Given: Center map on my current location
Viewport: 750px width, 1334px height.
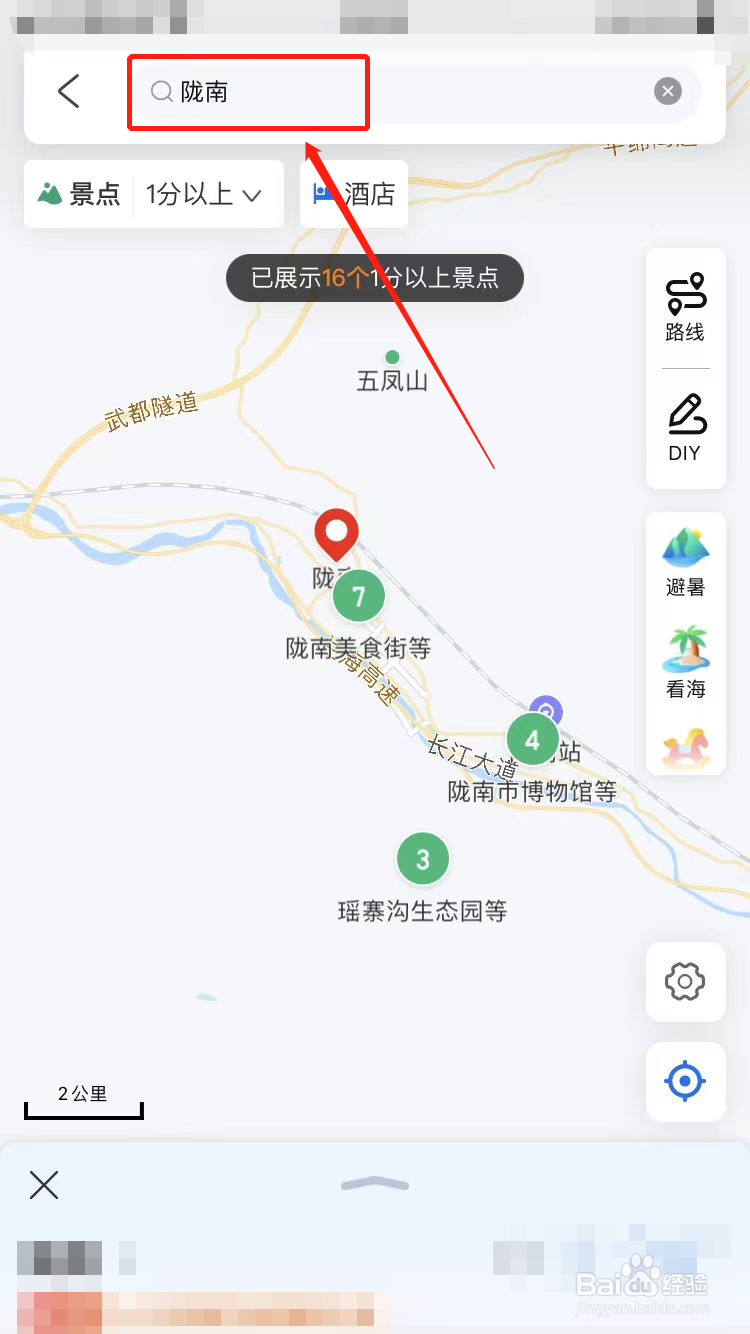Looking at the screenshot, I should pyautogui.click(x=685, y=1082).
